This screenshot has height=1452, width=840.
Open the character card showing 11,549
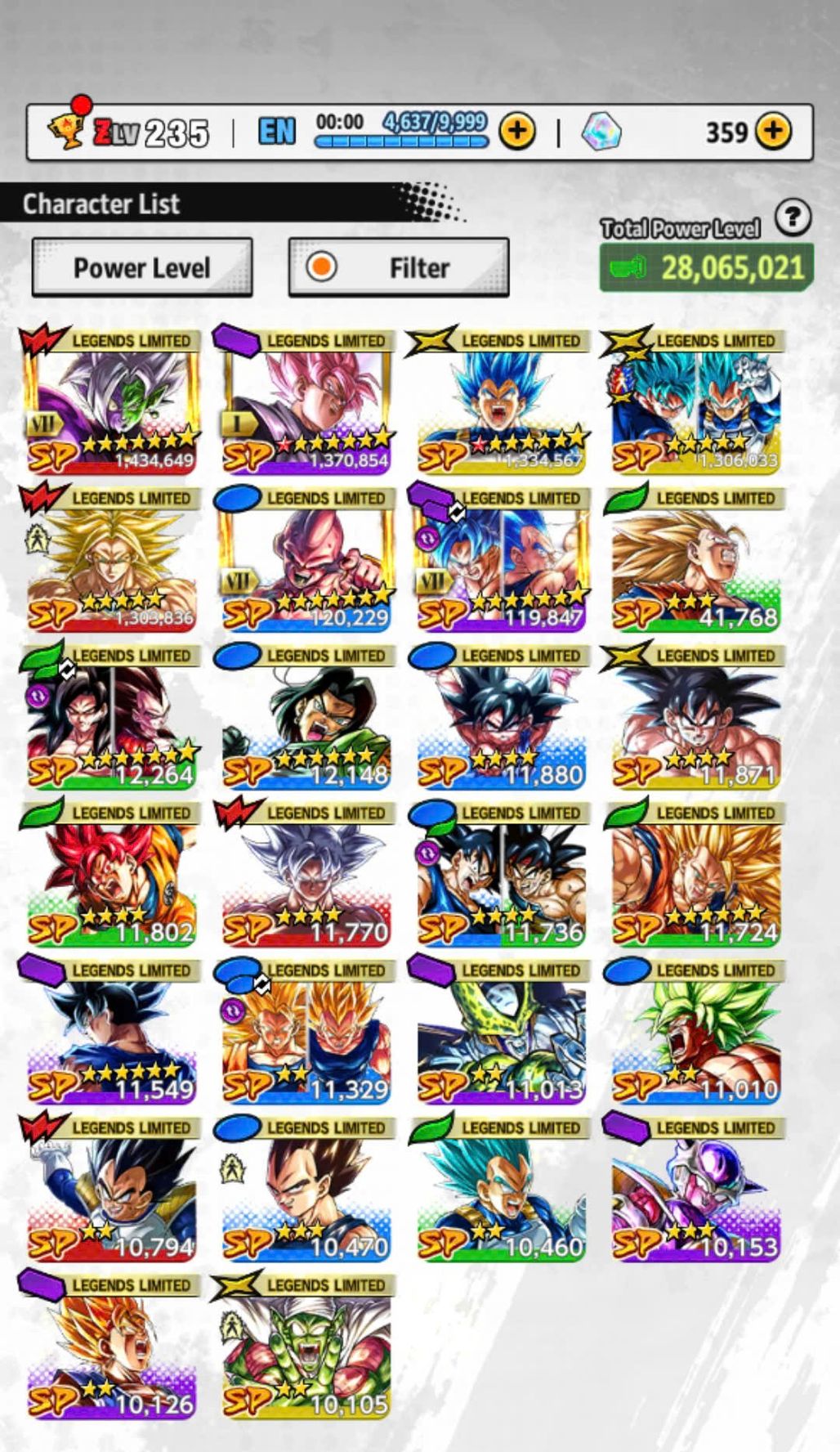pyautogui.click(x=111, y=1031)
